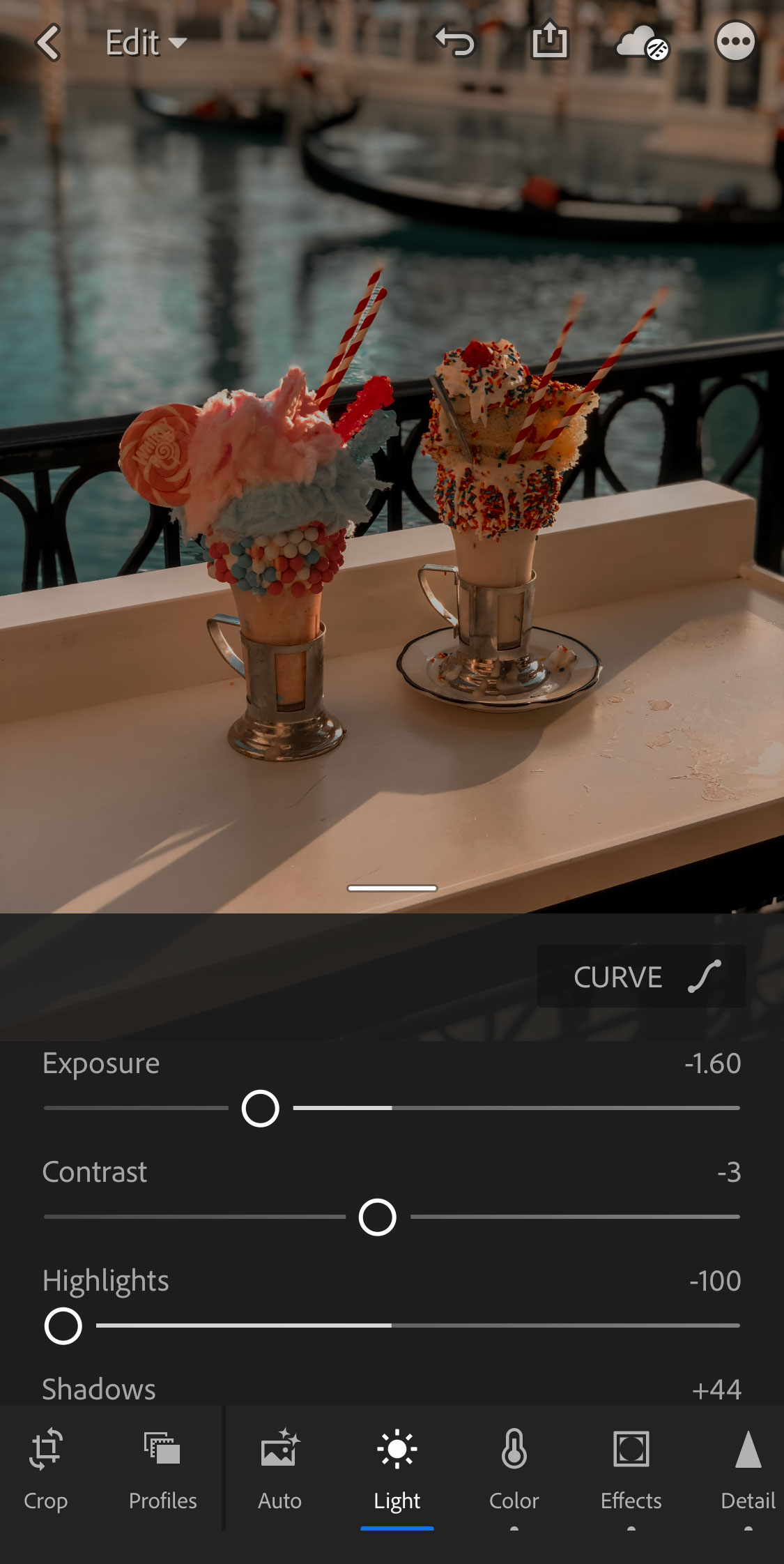Open the tone CURVE editor
This screenshot has height=1564, width=784.
[x=641, y=976]
